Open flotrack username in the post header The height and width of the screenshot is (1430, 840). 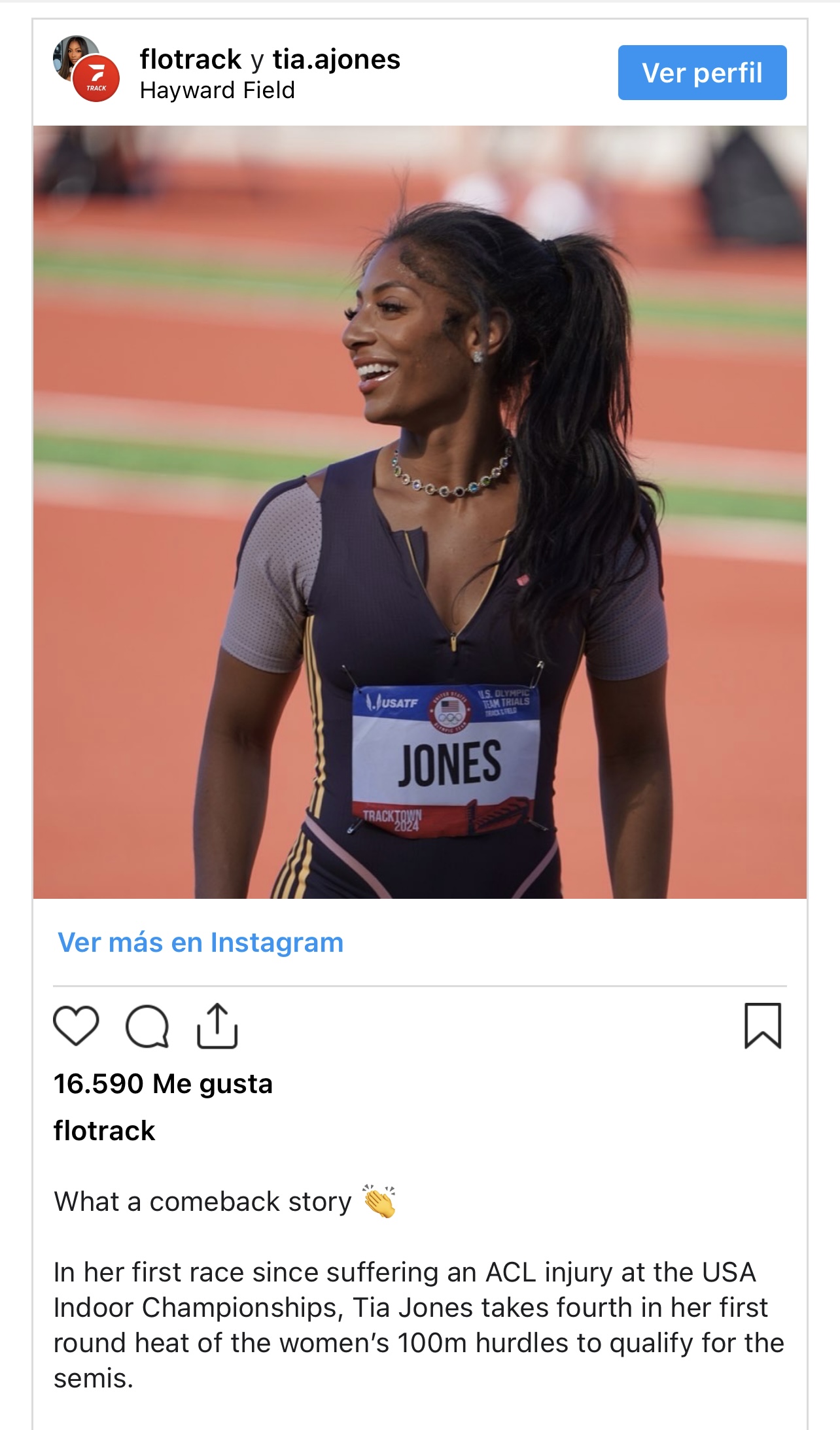(x=190, y=60)
